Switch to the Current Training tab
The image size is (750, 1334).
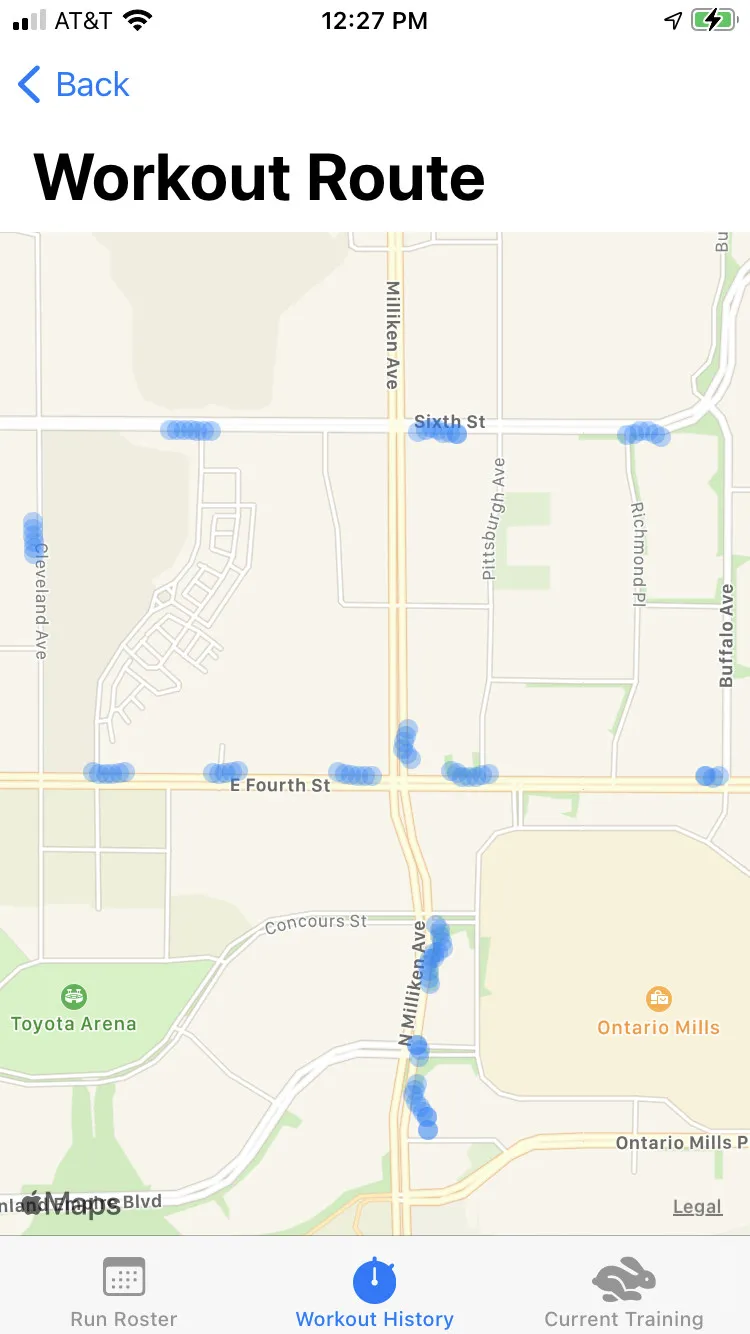click(623, 1291)
